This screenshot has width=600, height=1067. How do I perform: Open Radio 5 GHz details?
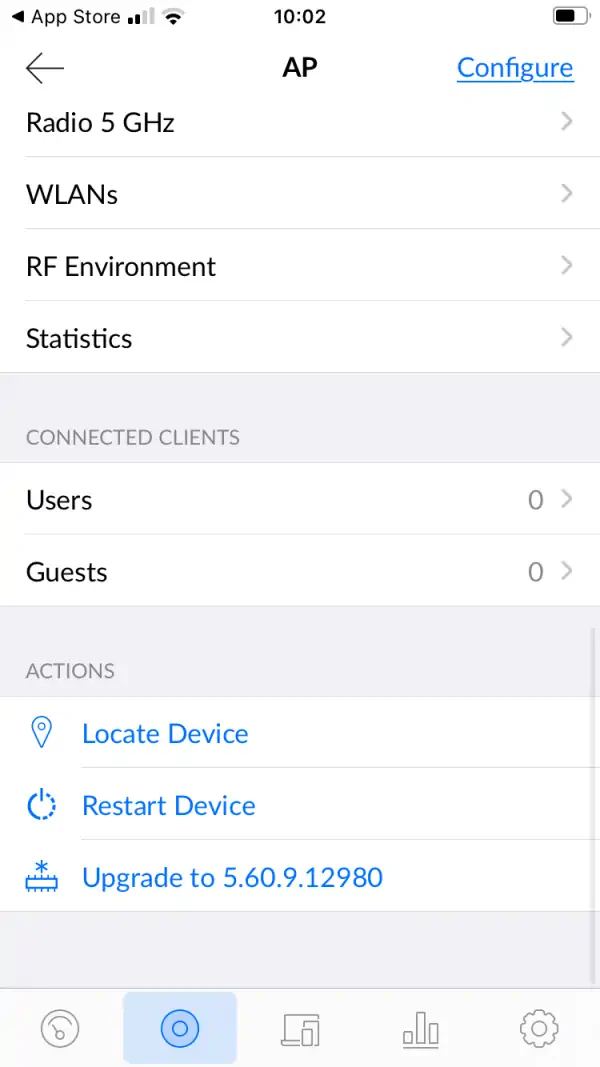coord(300,123)
